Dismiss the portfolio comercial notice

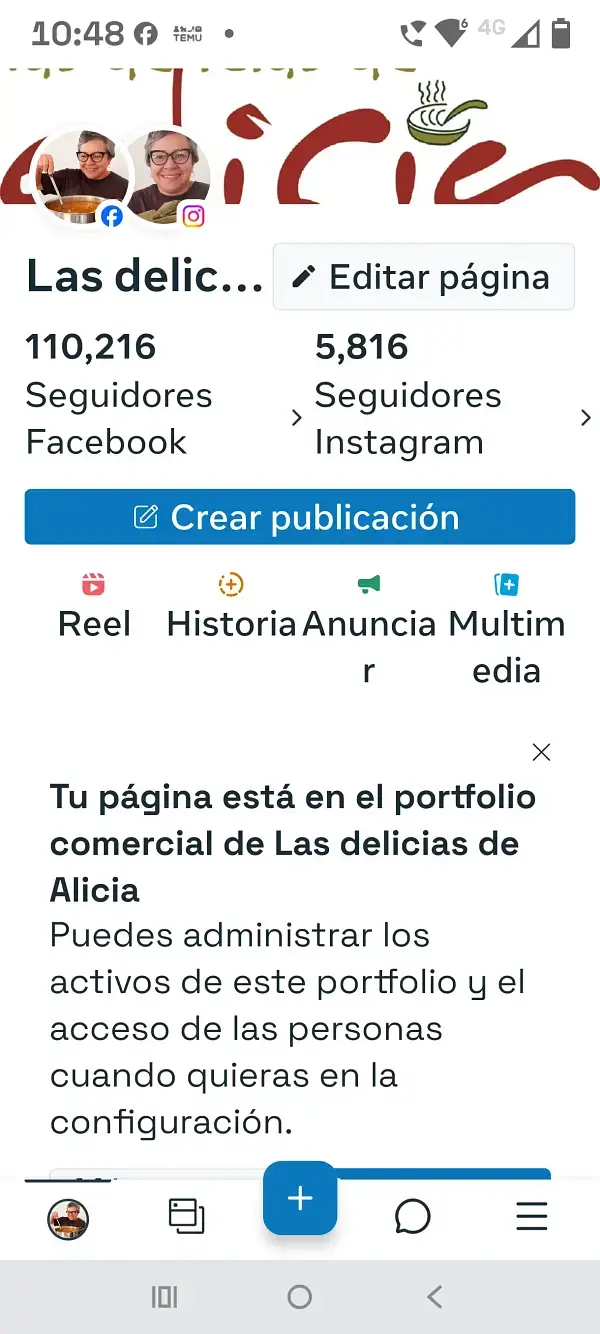542,752
